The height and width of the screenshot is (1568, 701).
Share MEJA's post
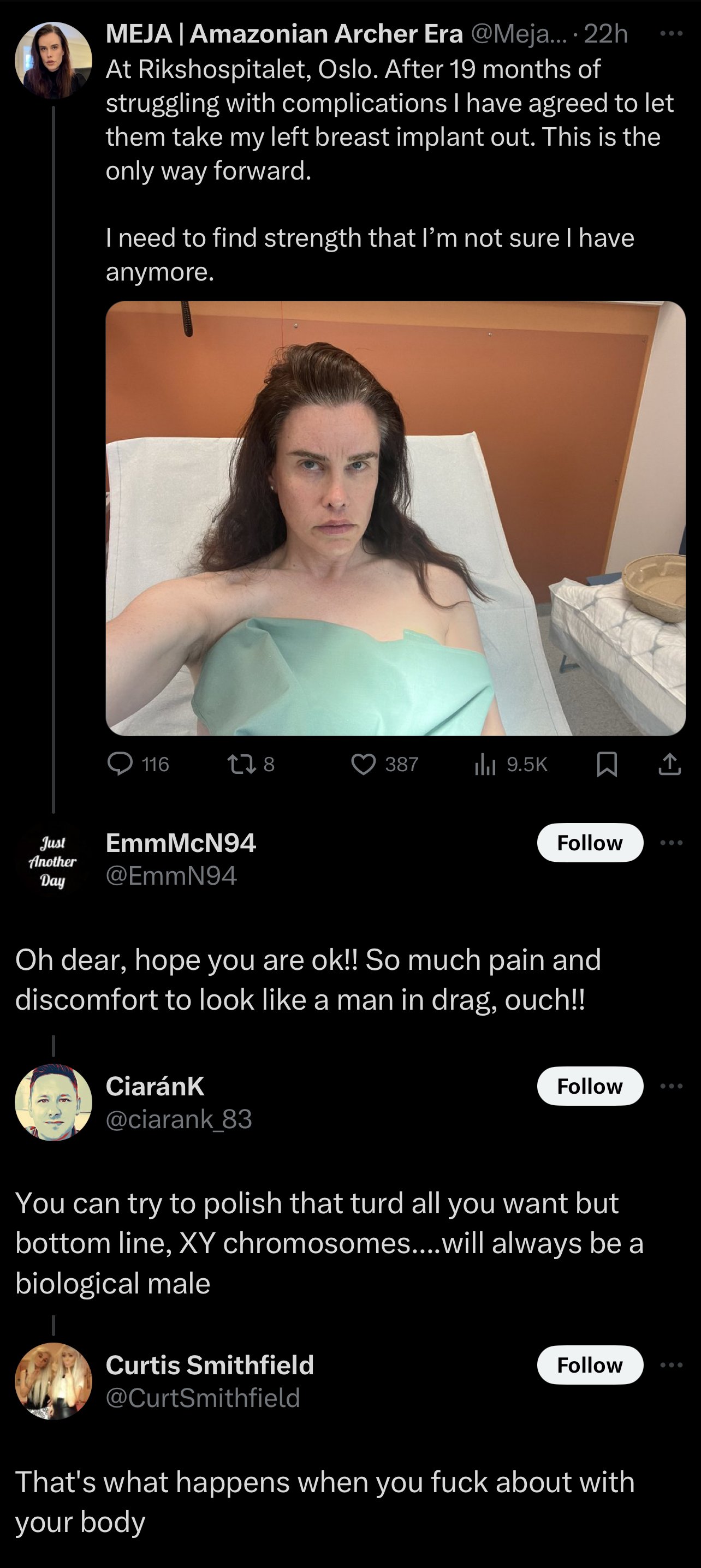point(669,764)
